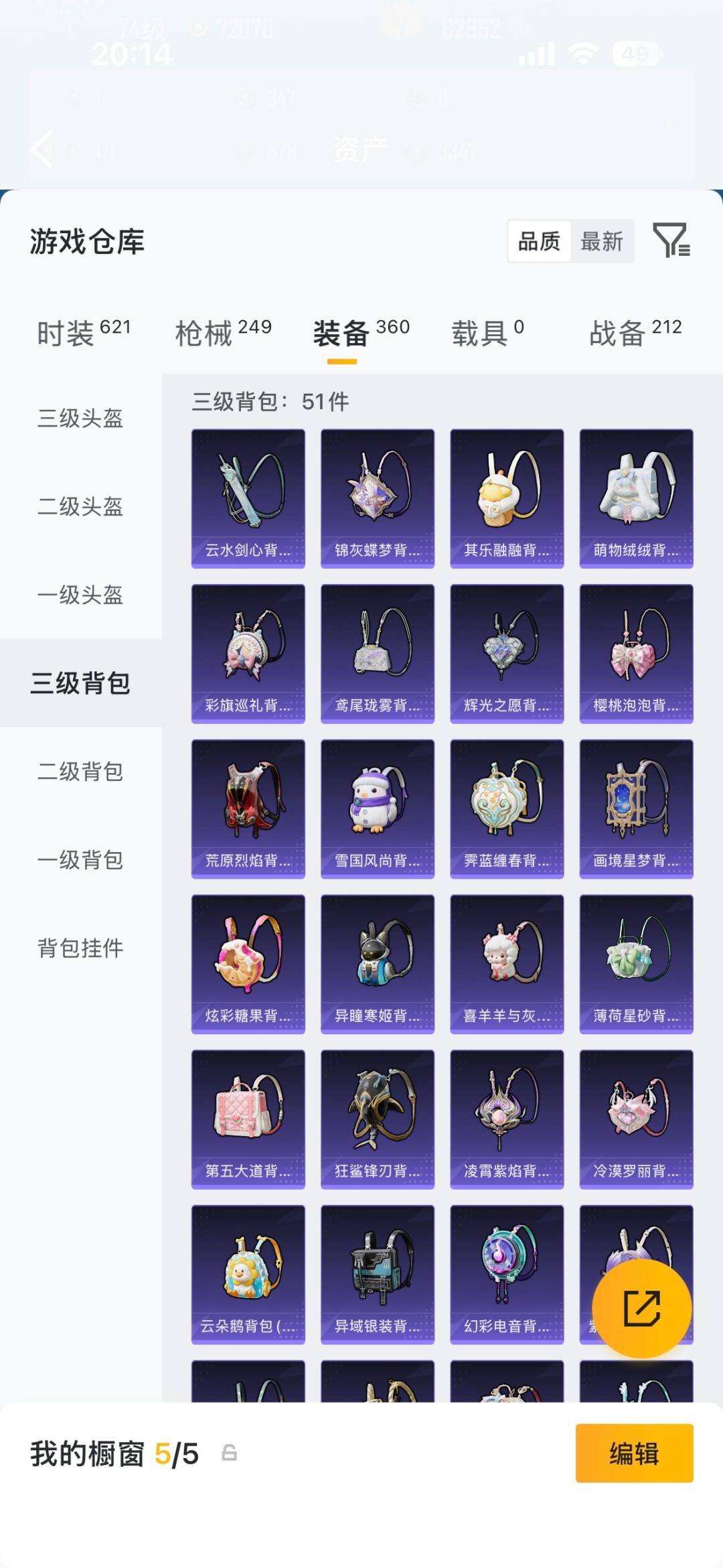Open the 载具 tab
Image resolution: width=723 pixels, height=1568 pixels.
pos(487,332)
